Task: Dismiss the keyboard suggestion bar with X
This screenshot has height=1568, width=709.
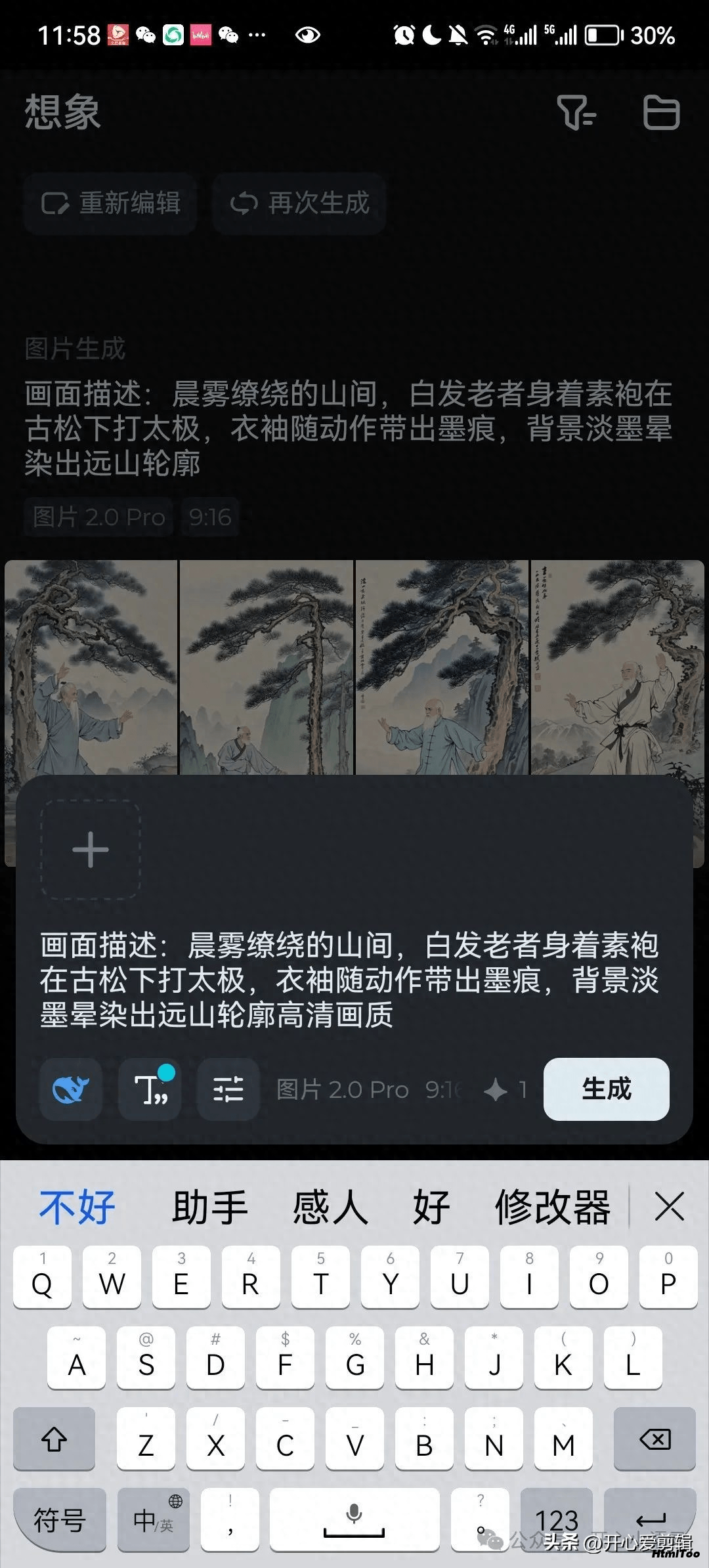Action: 669,1207
